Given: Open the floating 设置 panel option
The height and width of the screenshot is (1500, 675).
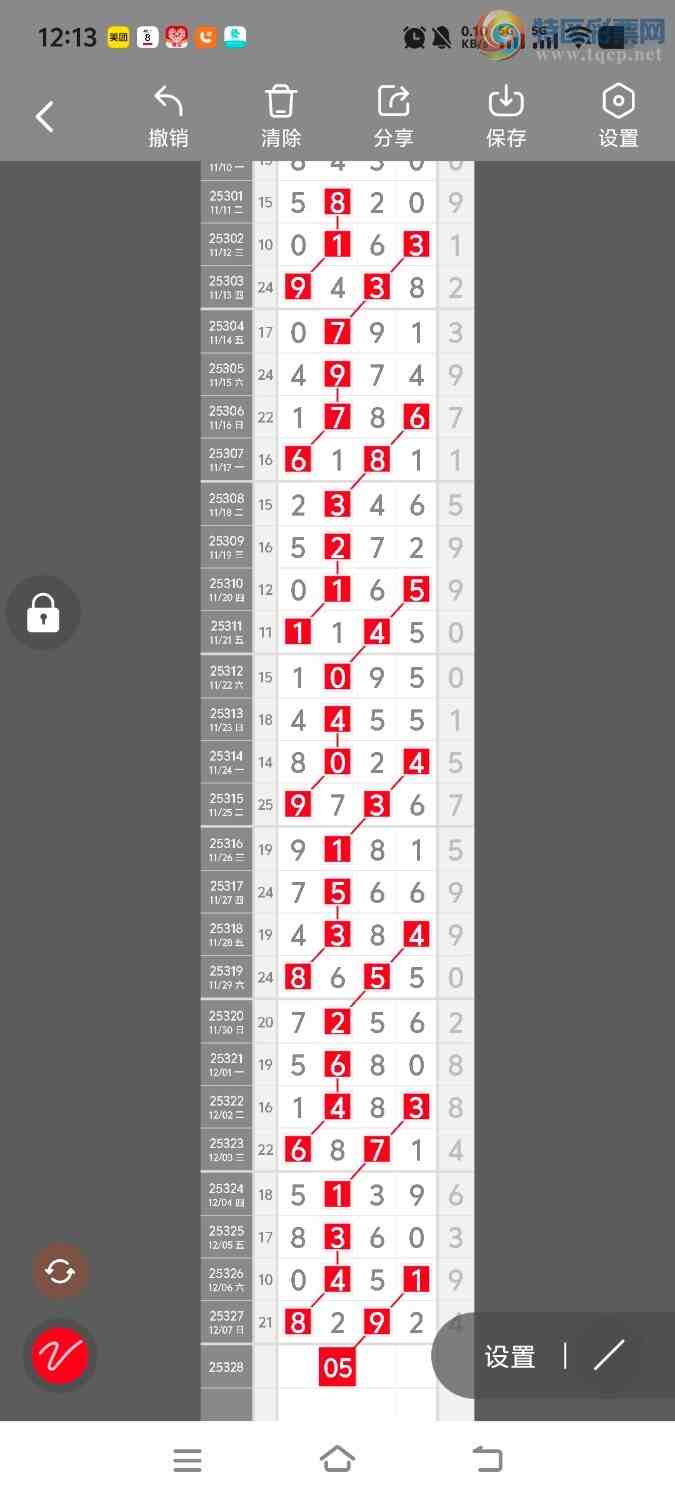Looking at the screenshot, I should pyautogui.click(x=510, y=1356).
